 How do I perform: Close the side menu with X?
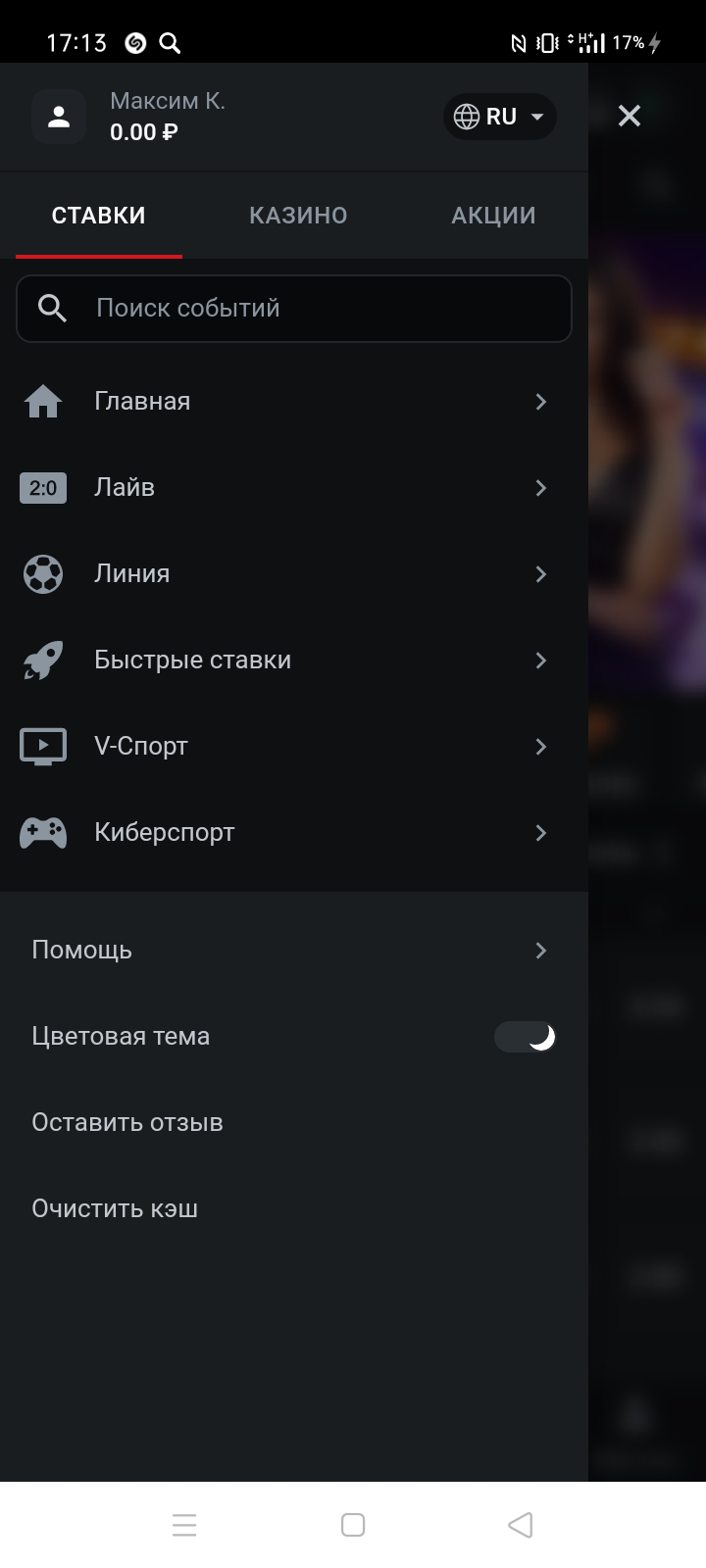point(630,116)
